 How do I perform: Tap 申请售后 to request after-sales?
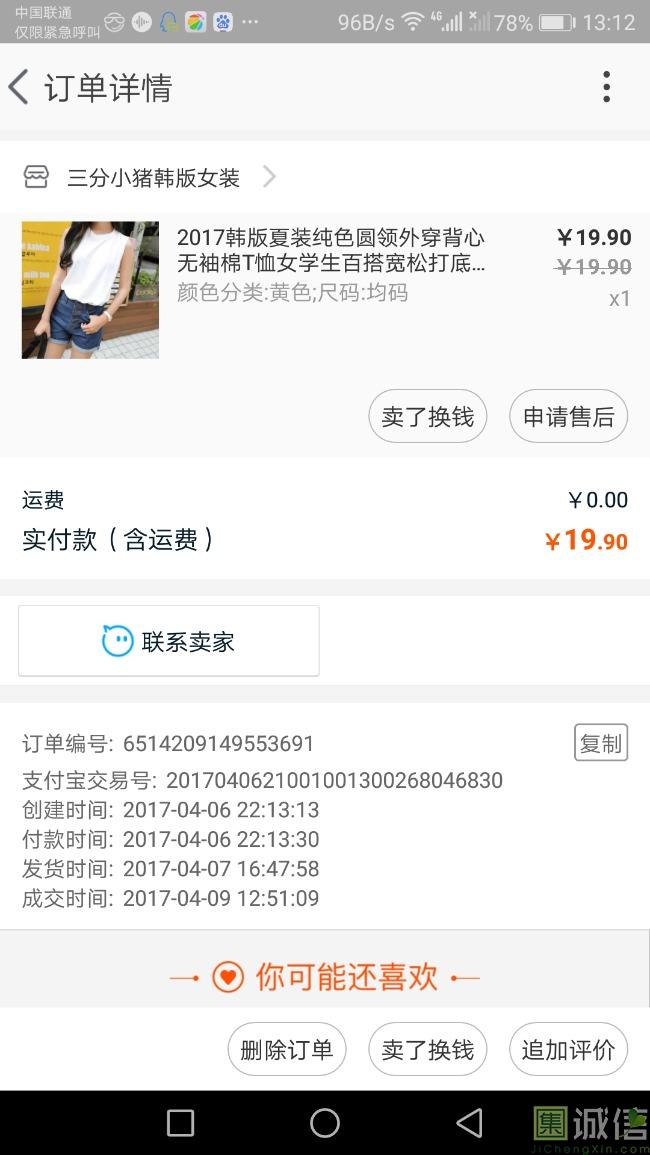568,416
